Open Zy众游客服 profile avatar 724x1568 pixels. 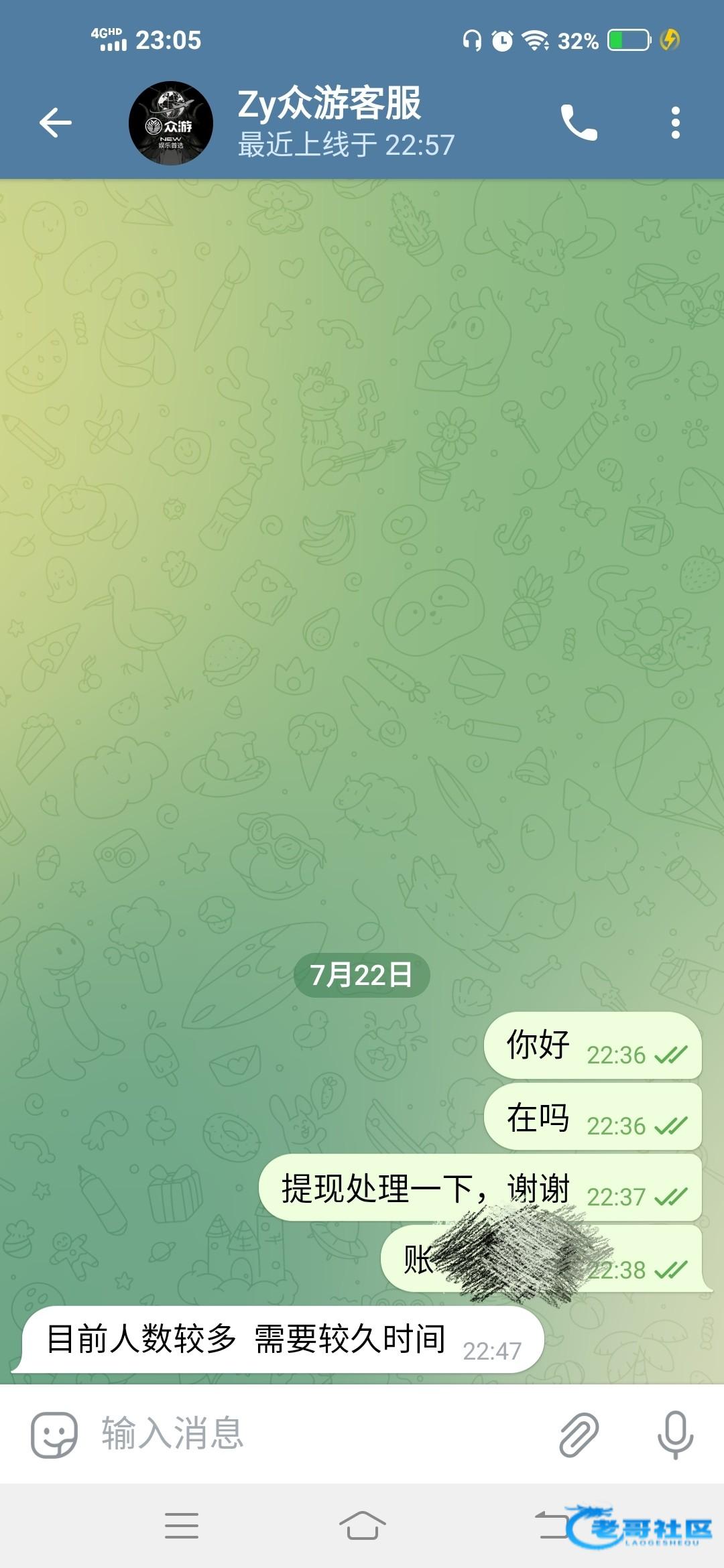point(171,123)
